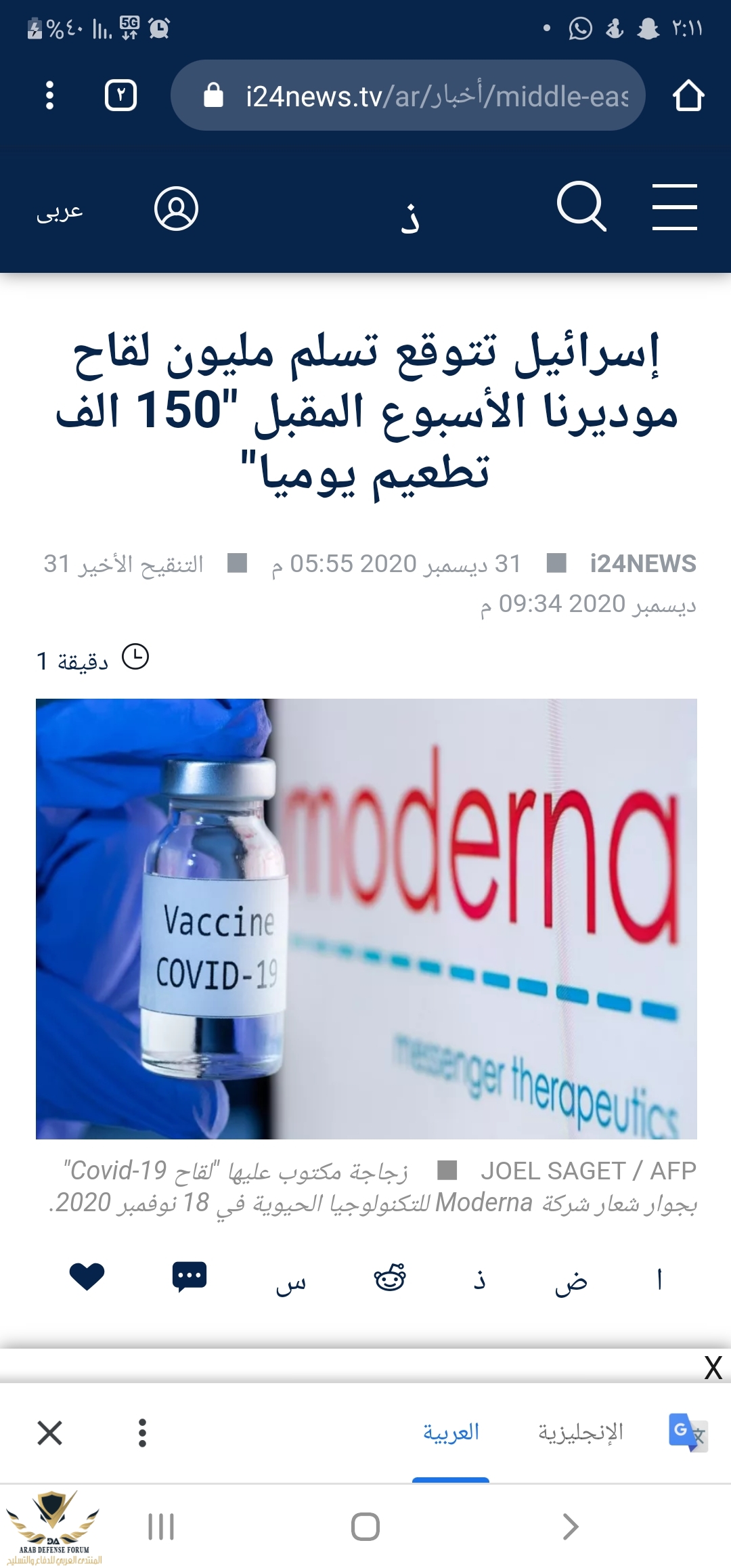731x1568 pixels.
Task: Open the site hamburger menu
Action: point(674,206)
